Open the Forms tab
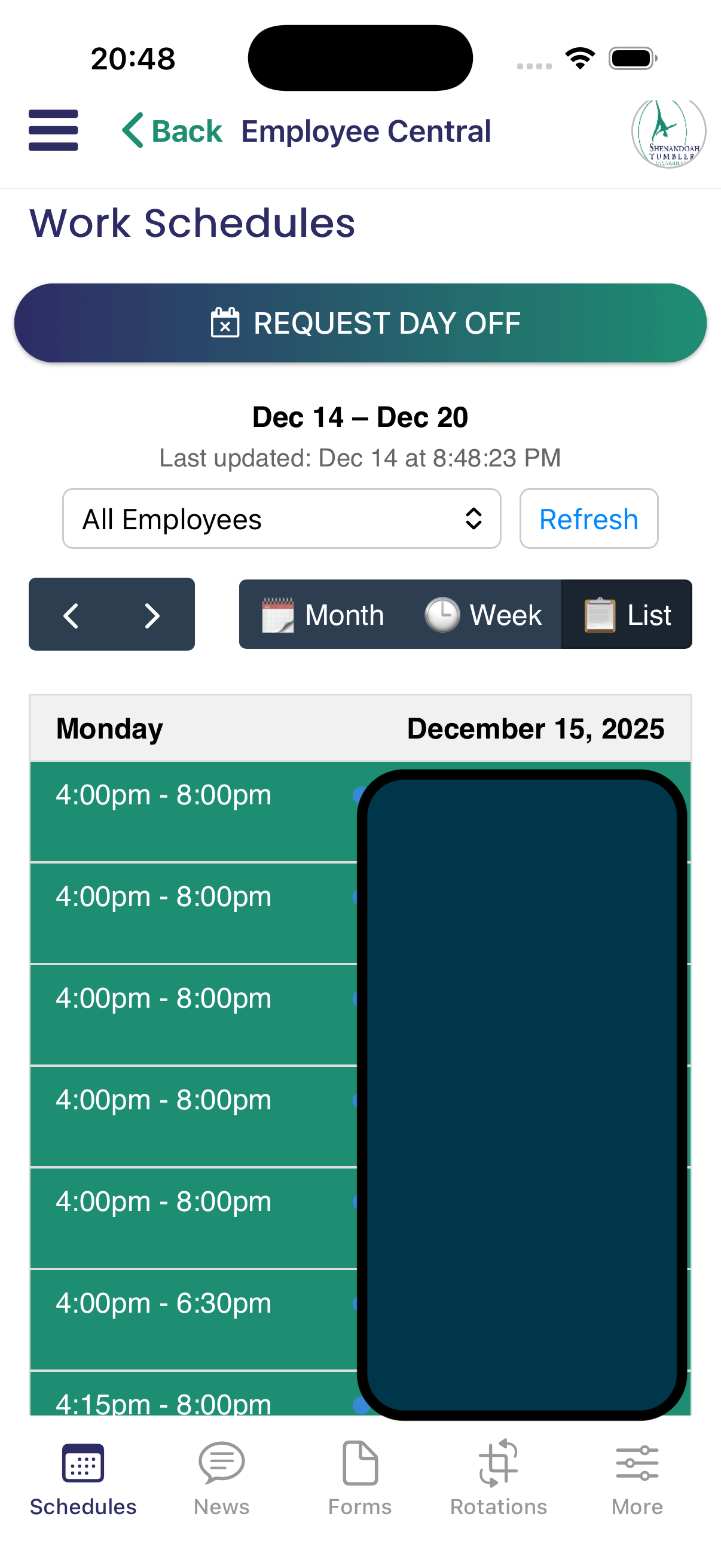Image resolution: width=721 pixels, height=1568 pixels. tap(360, 1478)
